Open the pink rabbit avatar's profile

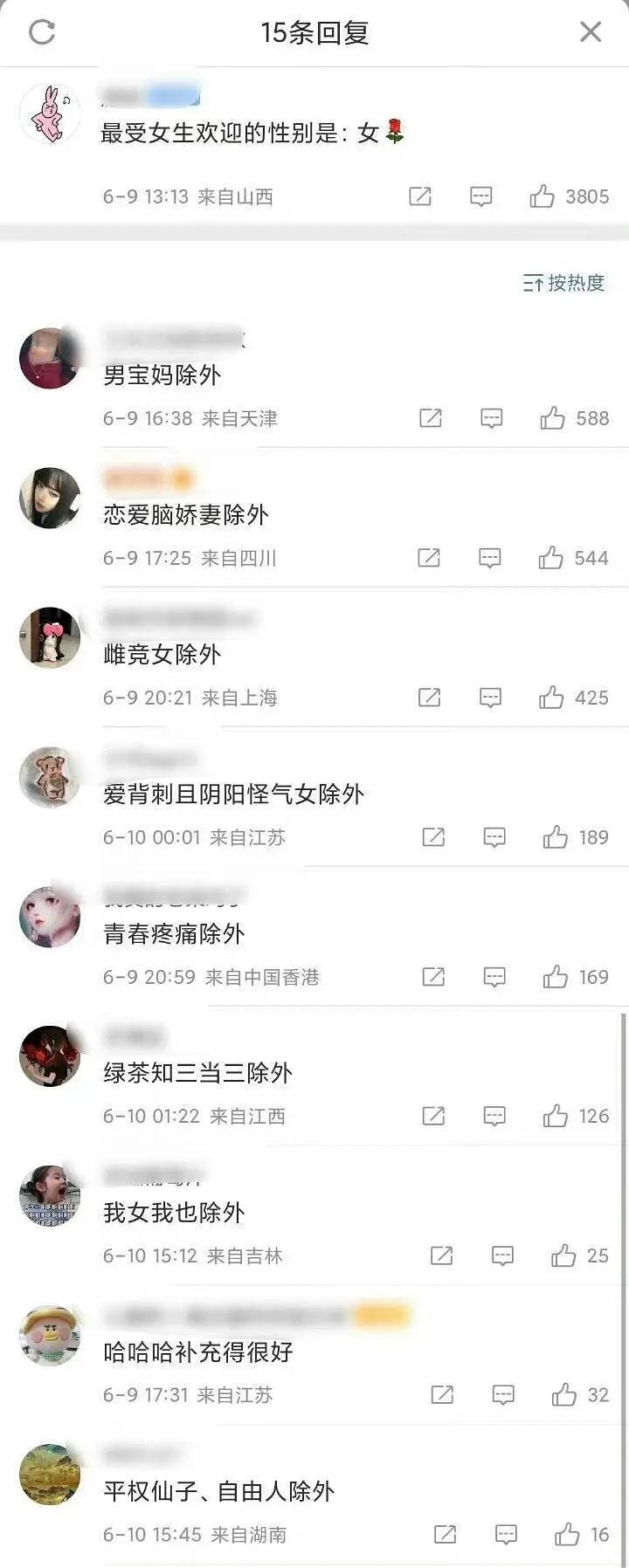pos(50,114)
